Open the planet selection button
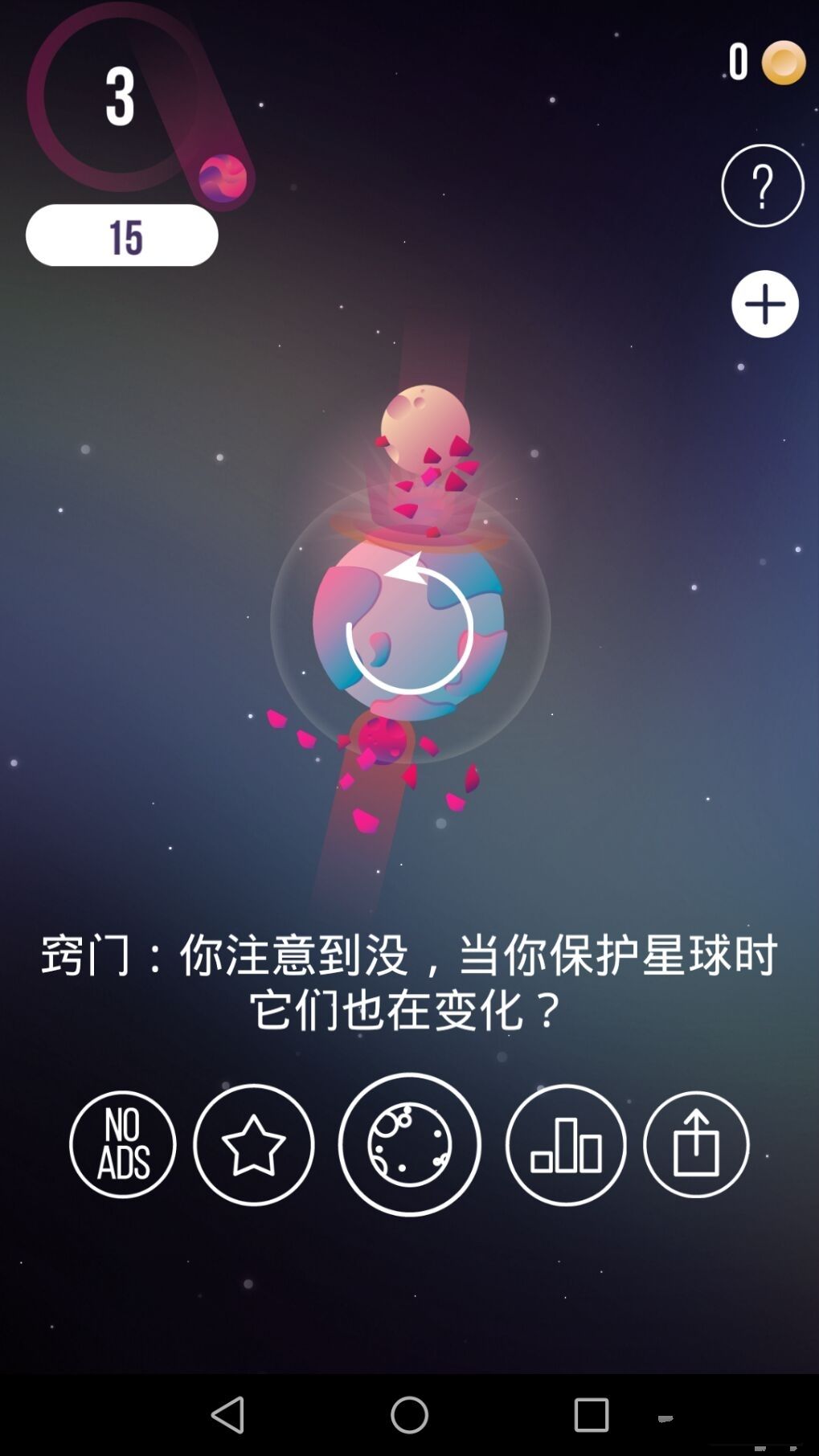 409,1144
